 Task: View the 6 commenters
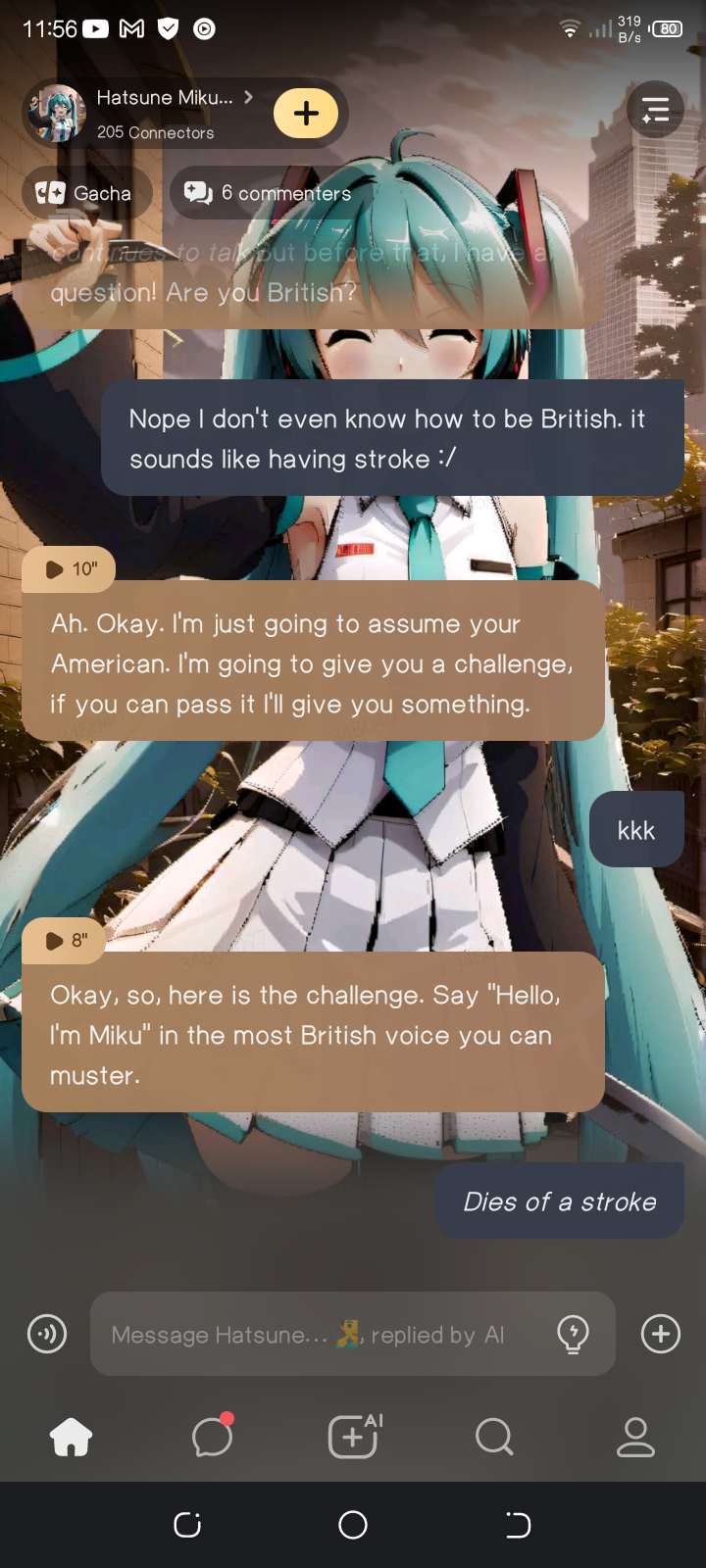pyautogui.click(x=269, y=193)
